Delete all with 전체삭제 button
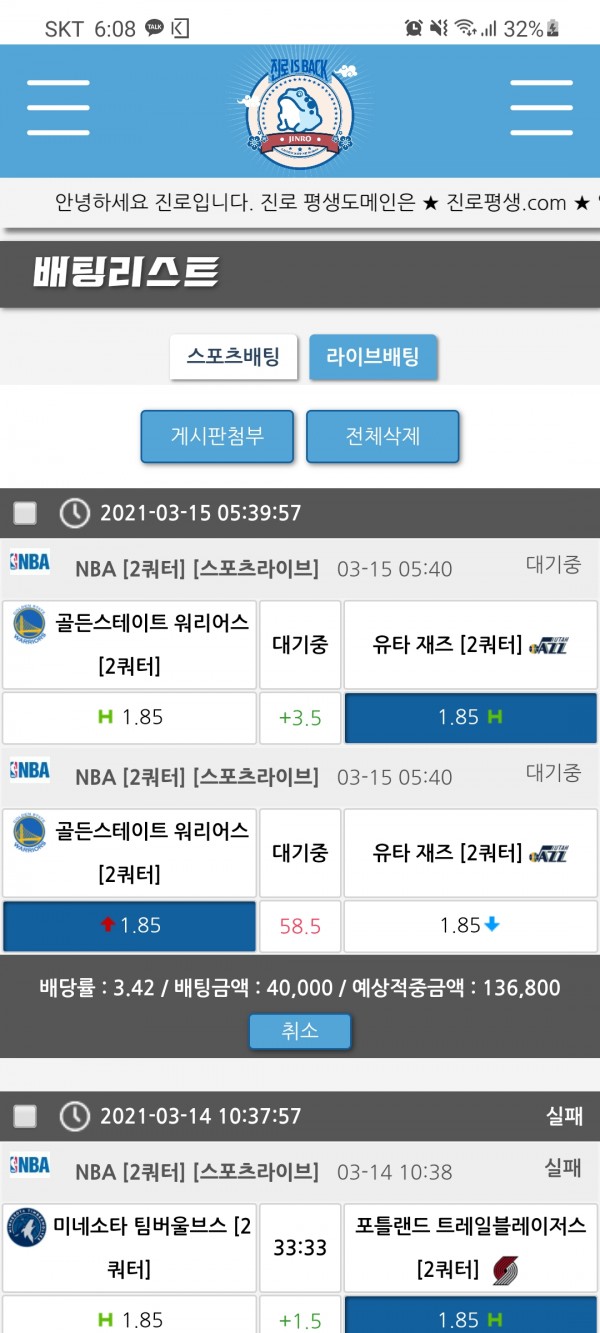Screen dimensions: 600x1333 click(382, 436)
